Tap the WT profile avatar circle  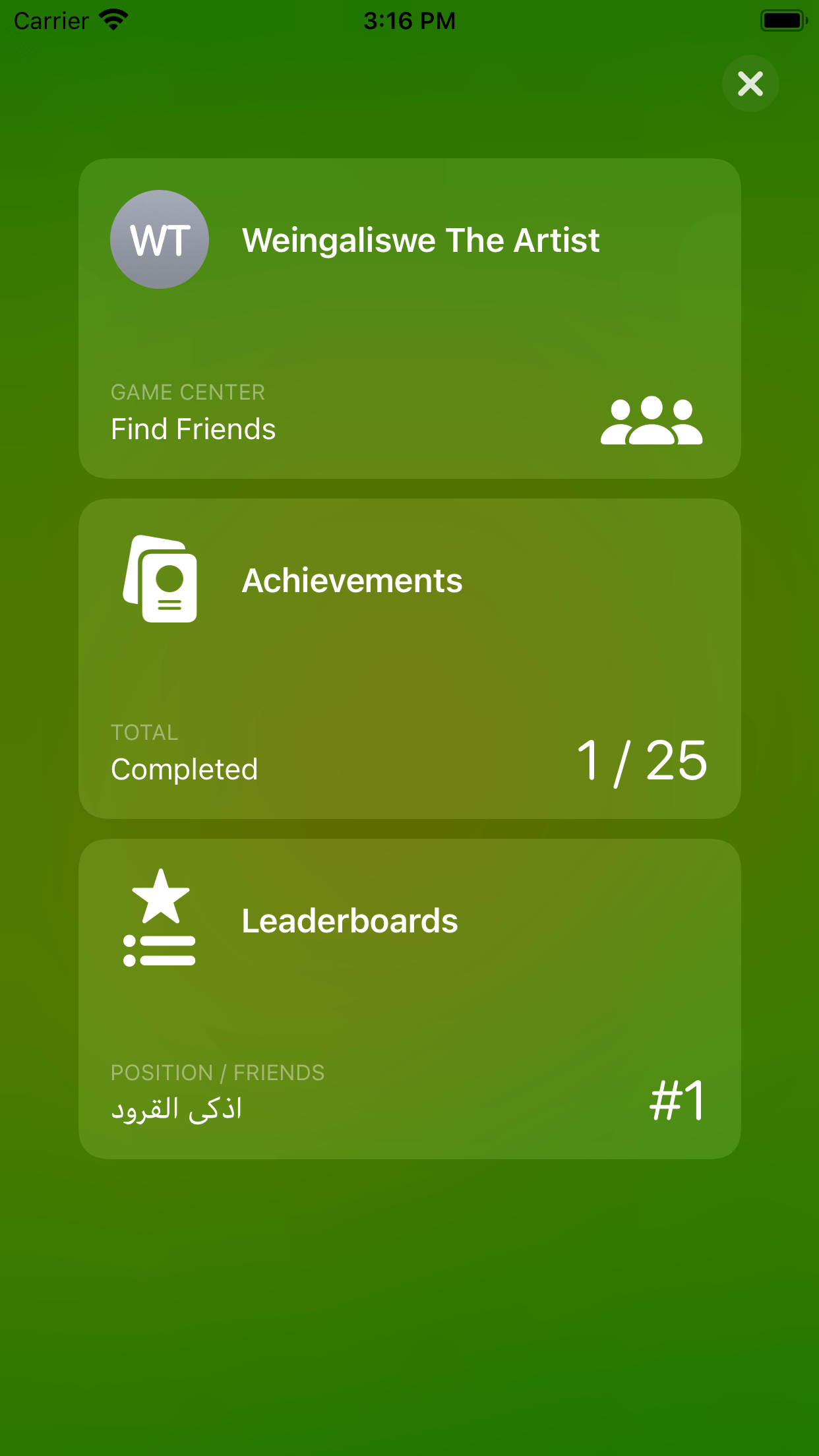(159, 240)
